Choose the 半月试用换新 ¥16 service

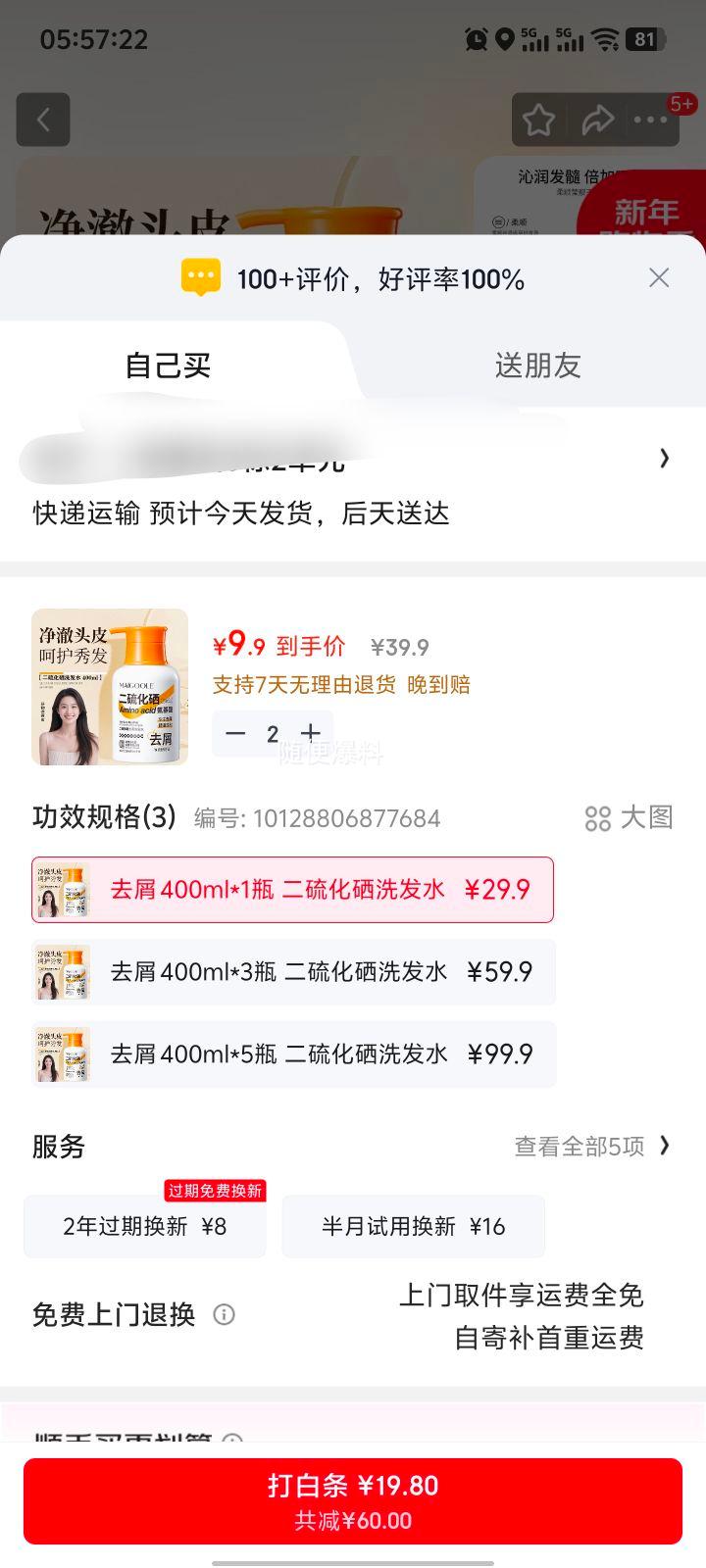413,1226
